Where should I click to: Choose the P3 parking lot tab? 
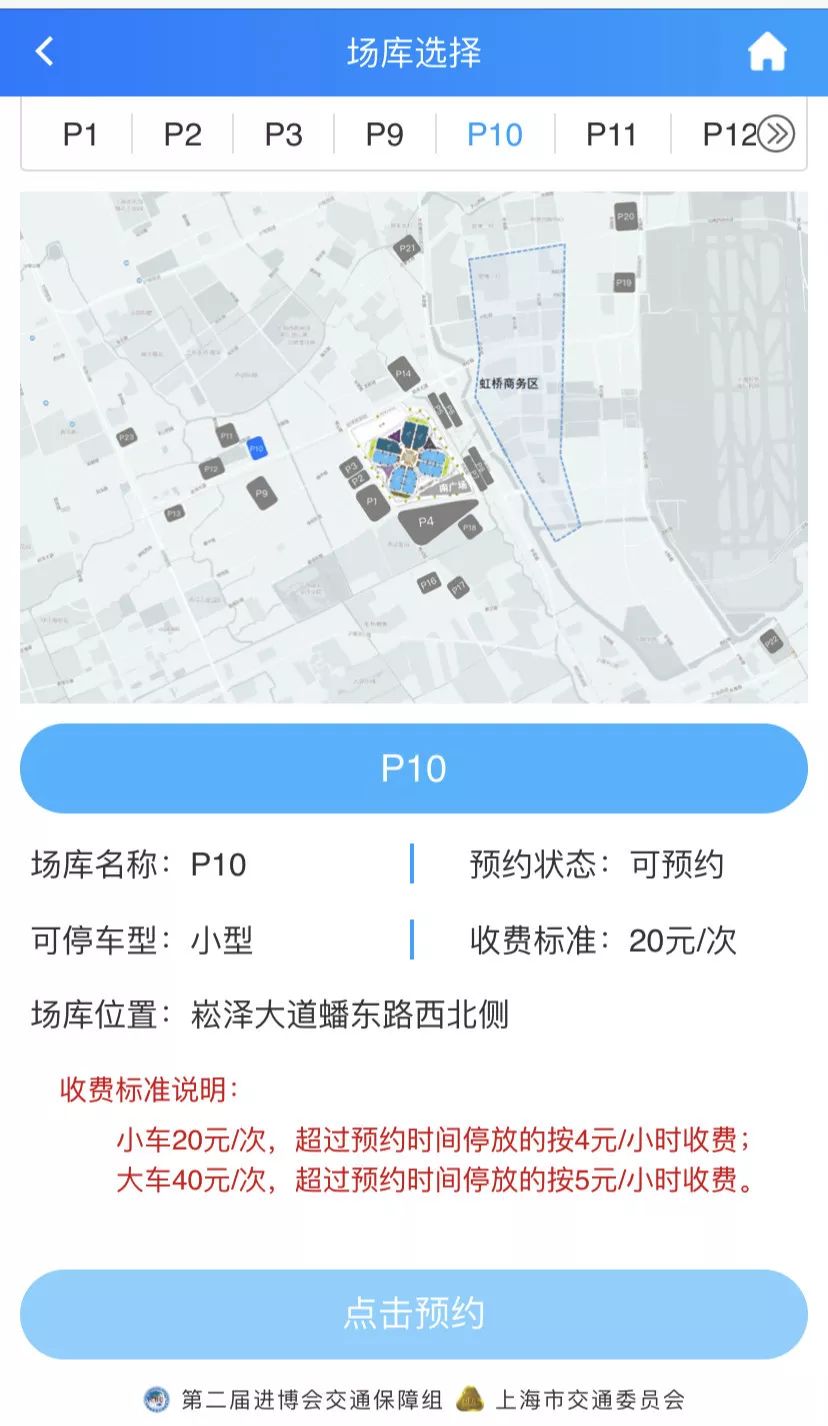284,134
